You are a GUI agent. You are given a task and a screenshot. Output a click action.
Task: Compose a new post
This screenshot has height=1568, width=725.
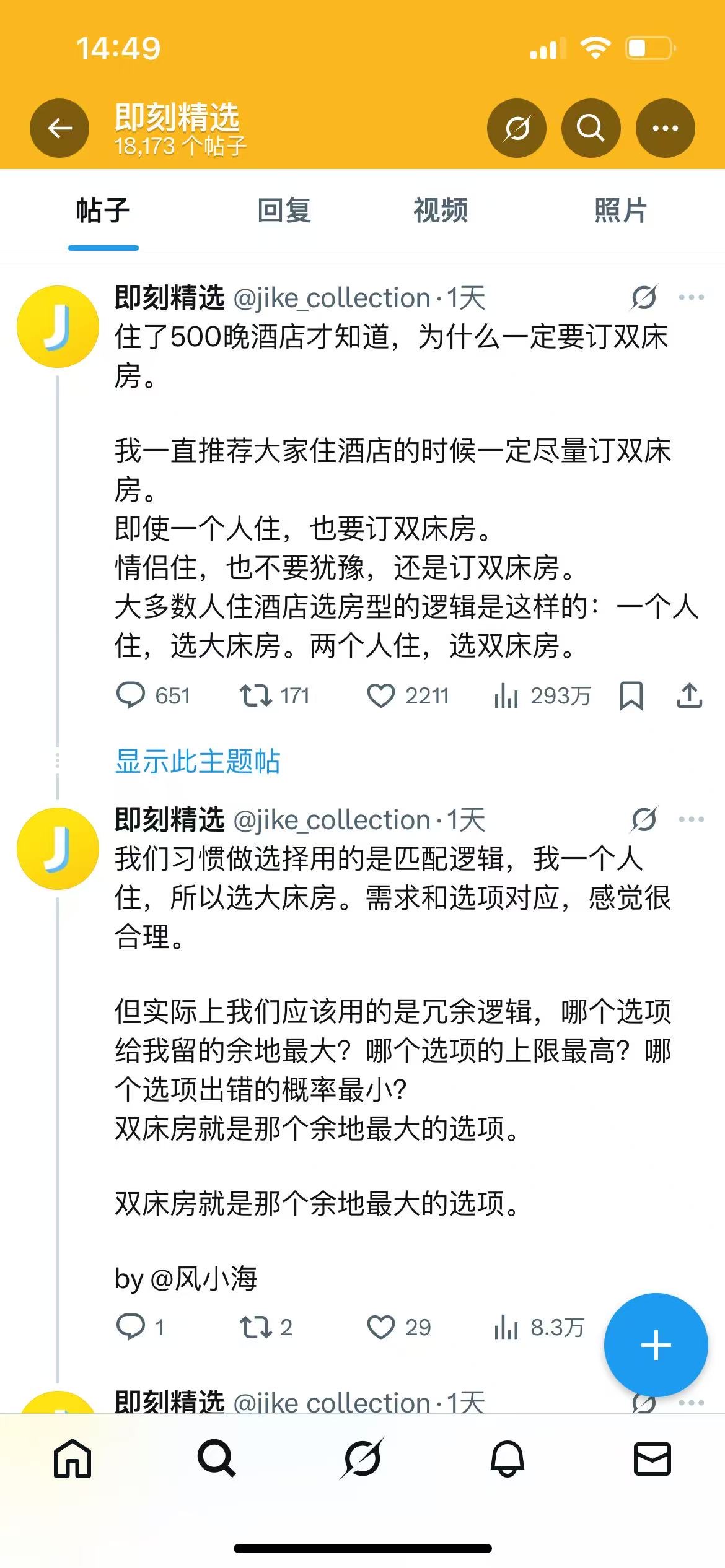click(x=656, y=1345)
